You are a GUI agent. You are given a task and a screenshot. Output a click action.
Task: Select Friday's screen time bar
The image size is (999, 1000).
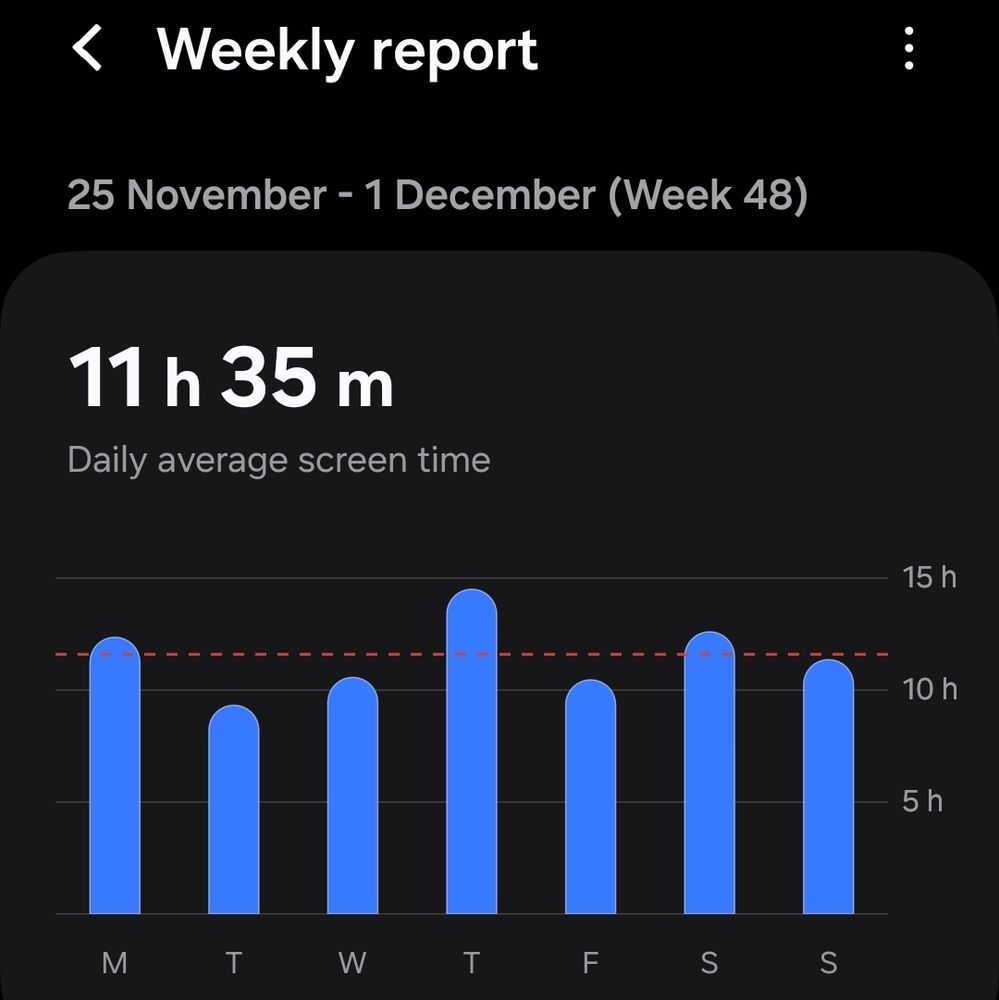click(590, 797)
